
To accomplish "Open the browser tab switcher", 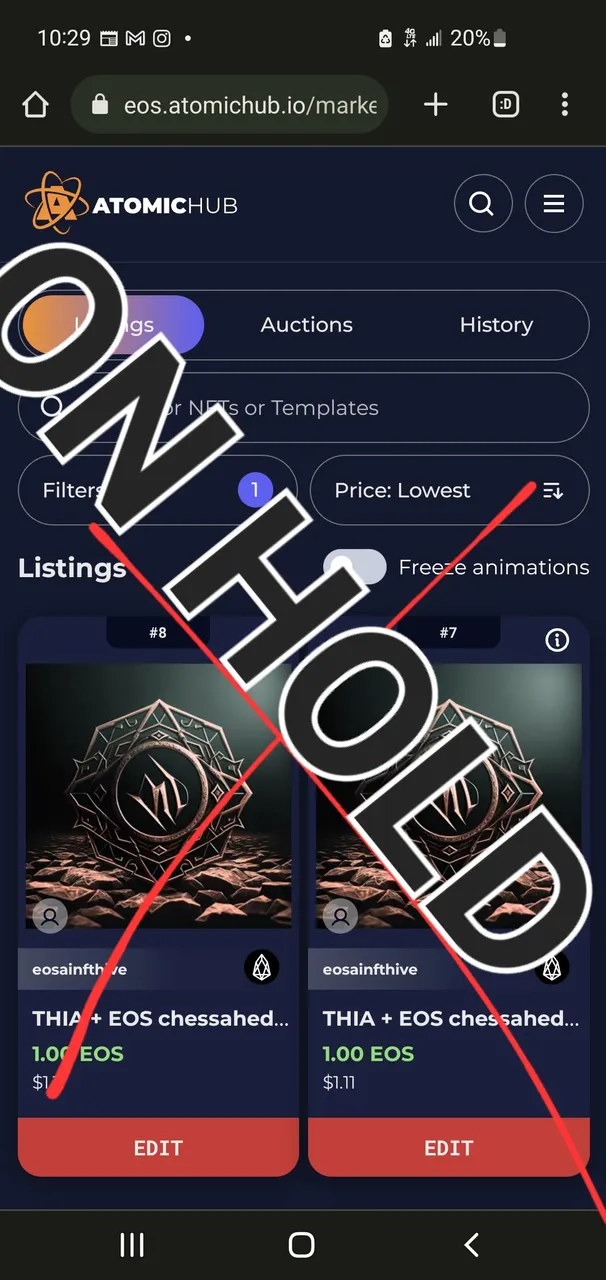I will click(x=506, y=104).
